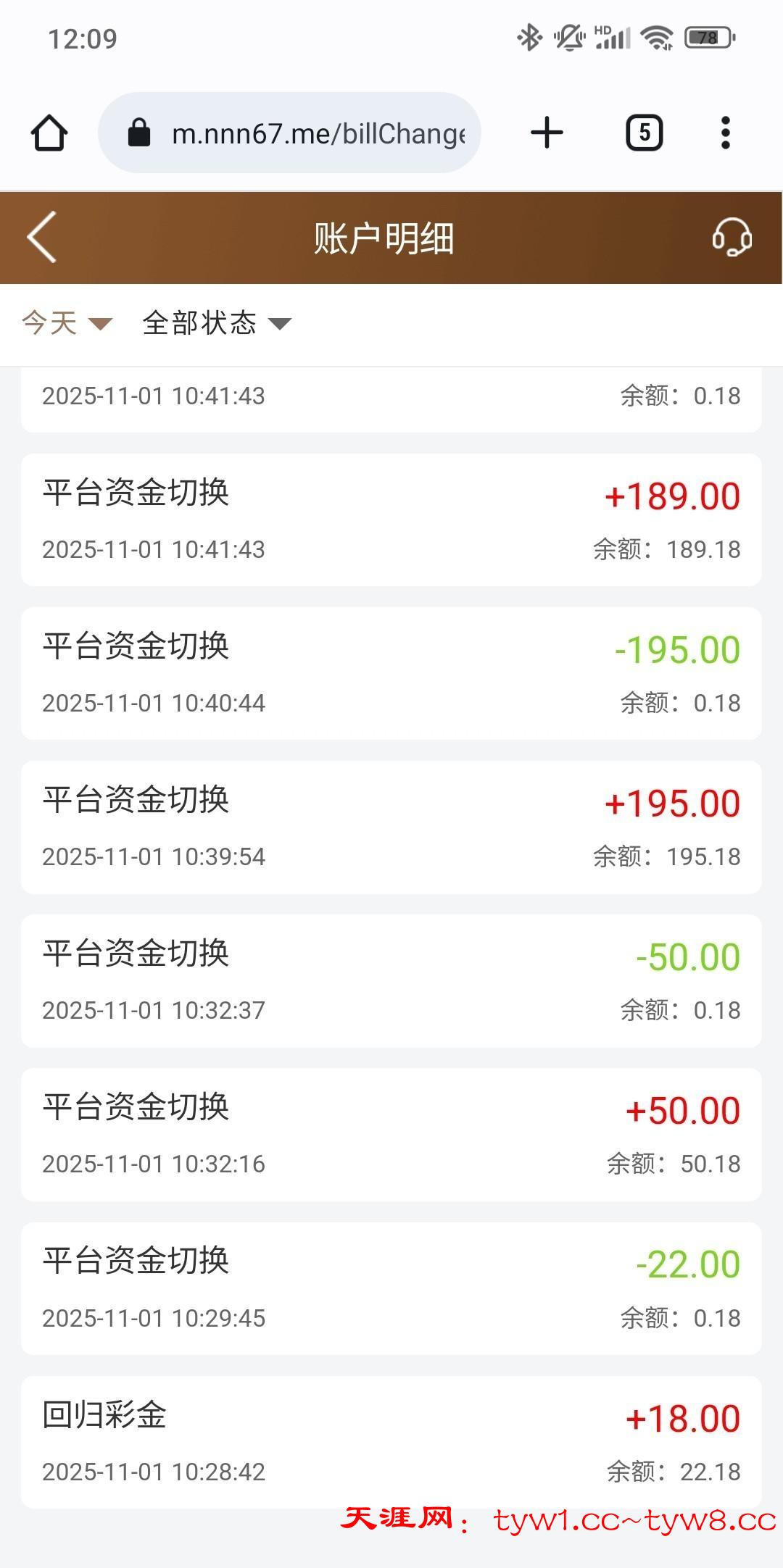Go back from the 账户明细 page
Screen dimensions: 783x1568
pos(42,237)
